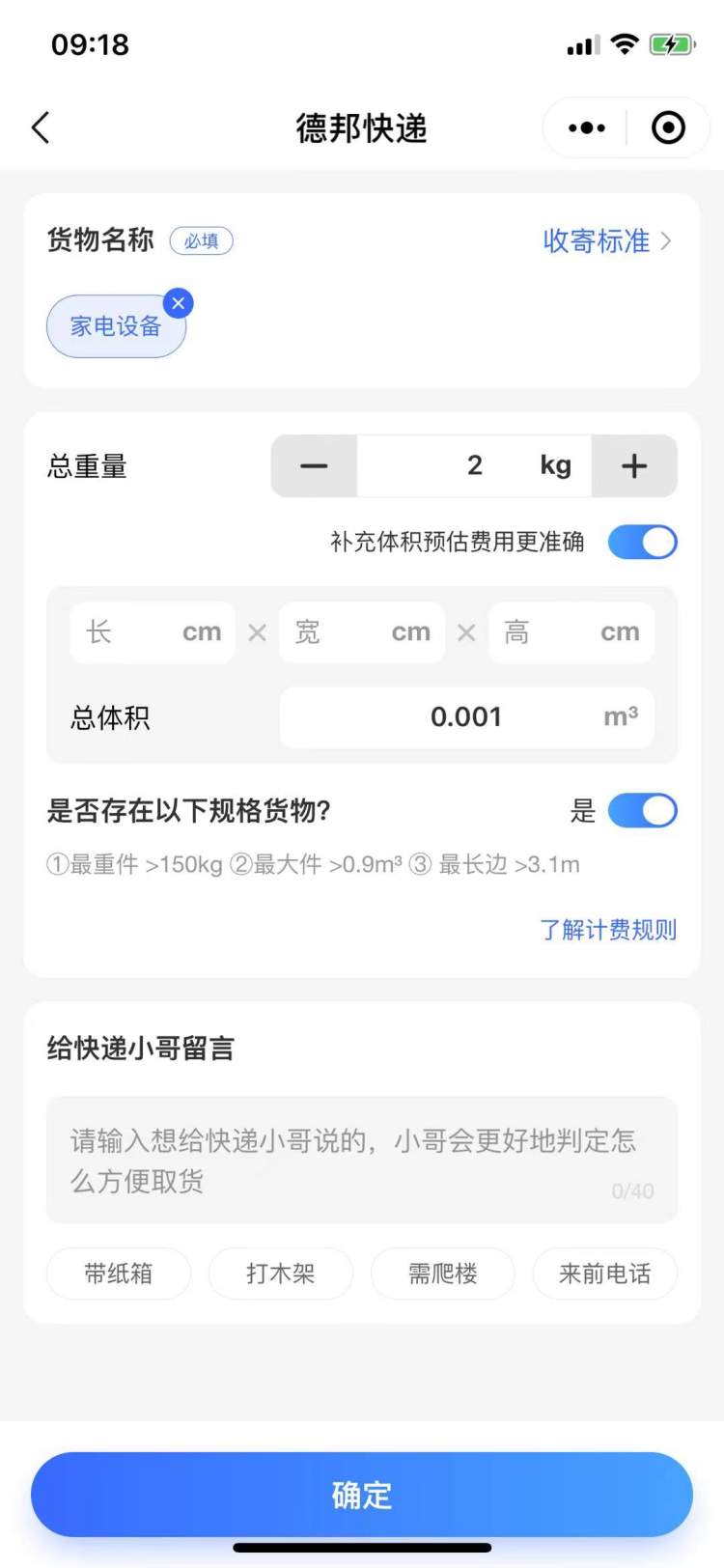The width and height of the screenshot is (724, 1568).
Task: Turn off the 补充体积 switch
Action: [642, 543]
